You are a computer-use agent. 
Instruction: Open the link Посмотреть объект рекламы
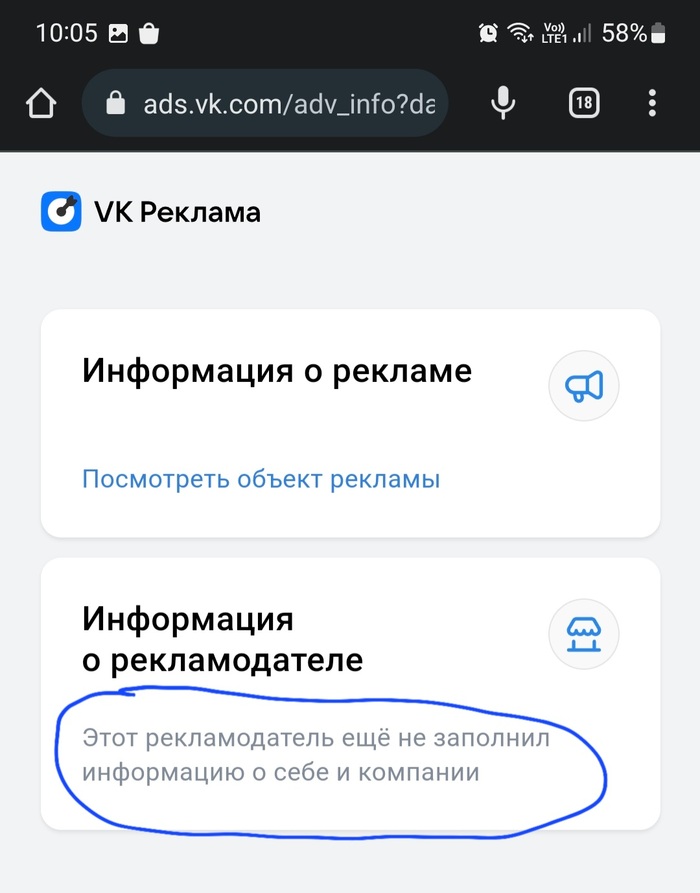261,479
